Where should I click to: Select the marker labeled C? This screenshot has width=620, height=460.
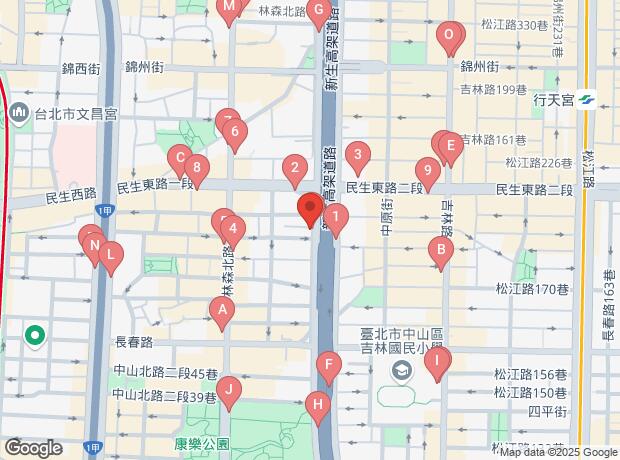point(180,157)
